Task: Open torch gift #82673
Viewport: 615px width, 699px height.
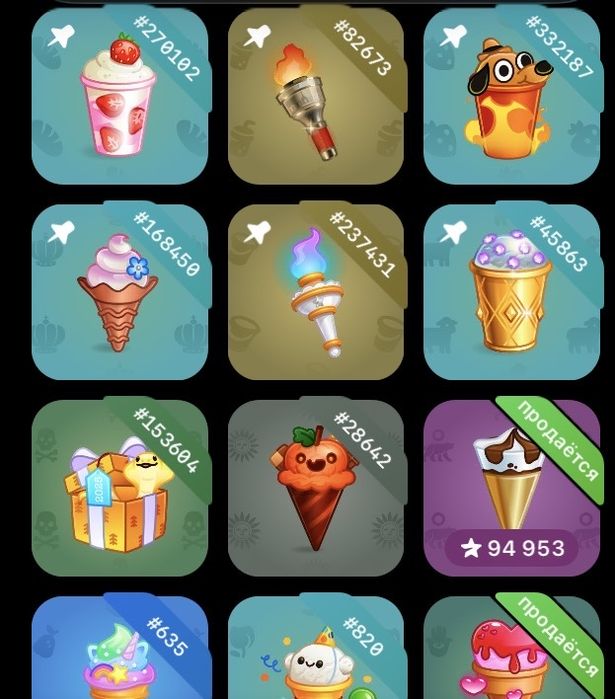Action: click(316, 97)
